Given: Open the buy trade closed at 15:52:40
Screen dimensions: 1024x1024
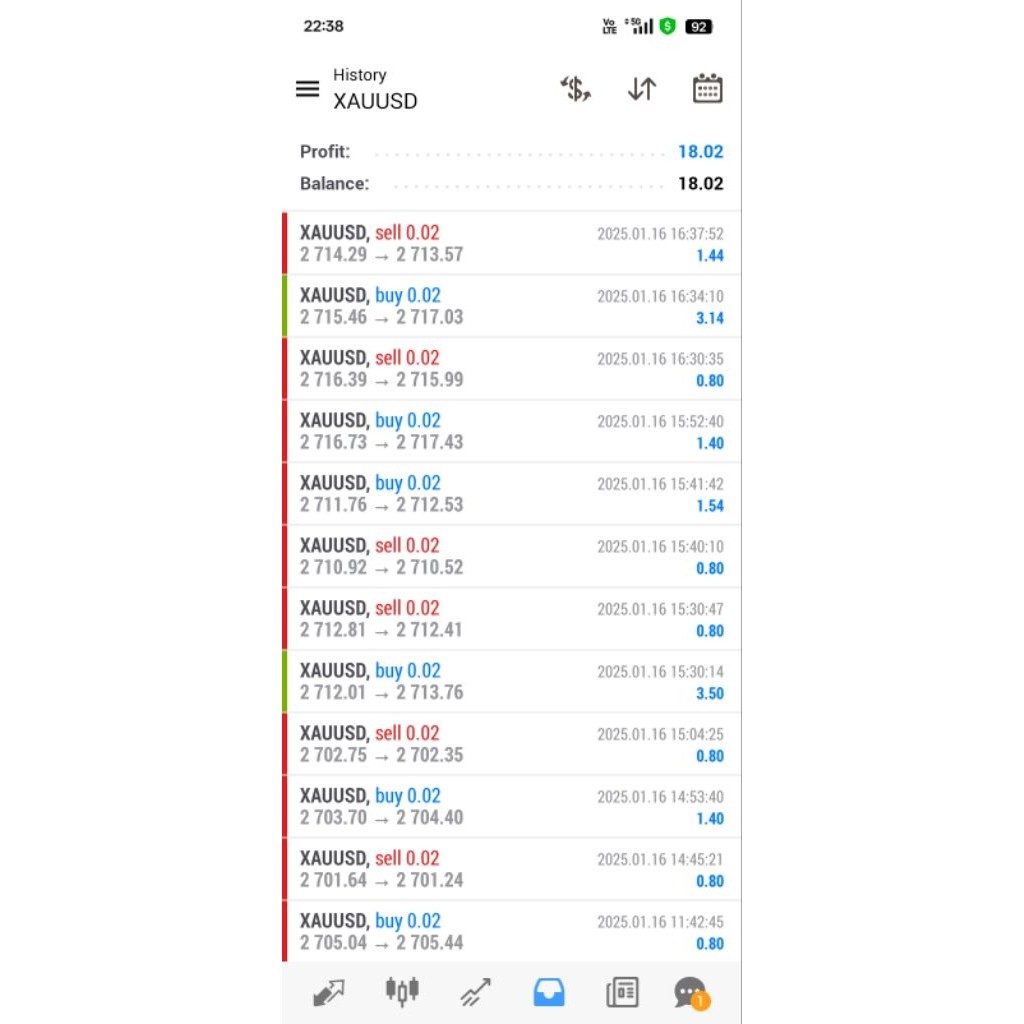Looking at the screenshot, I should [x=512, y=431].
